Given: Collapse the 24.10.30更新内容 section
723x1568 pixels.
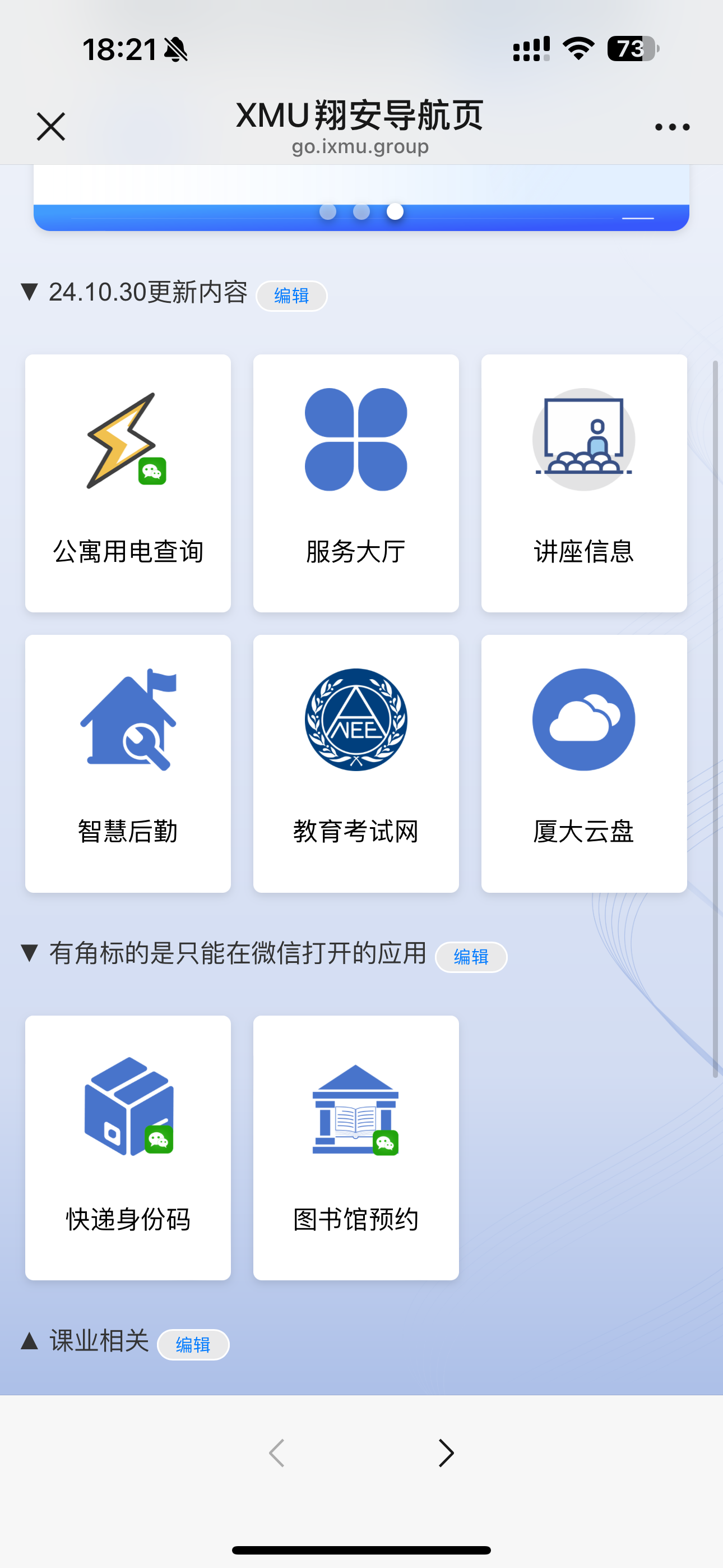Looking at the screenshot, I should coord(30,293).
